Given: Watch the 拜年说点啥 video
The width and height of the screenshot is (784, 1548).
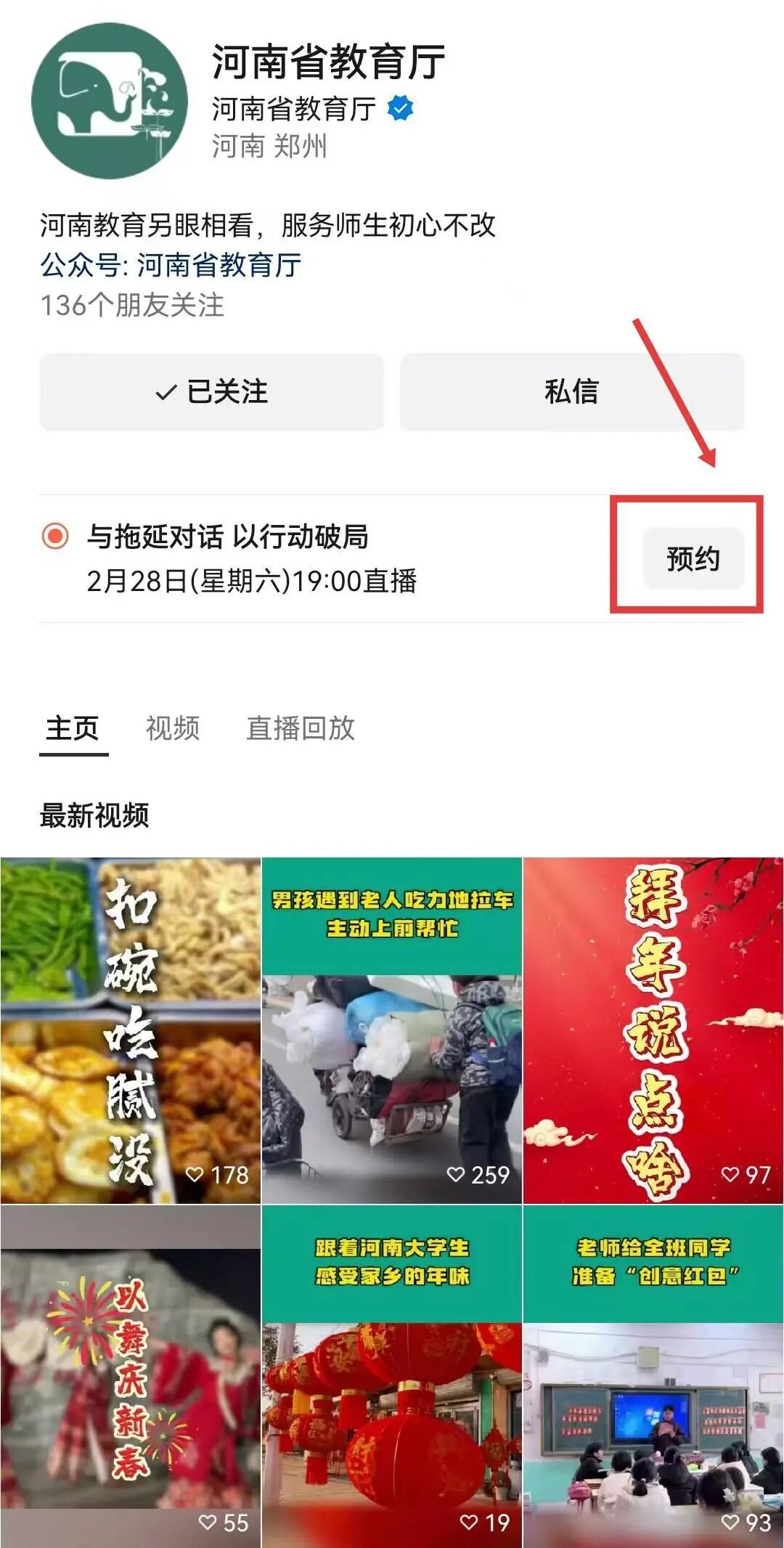Looking at the screenshot, I should pos(653,1030).
